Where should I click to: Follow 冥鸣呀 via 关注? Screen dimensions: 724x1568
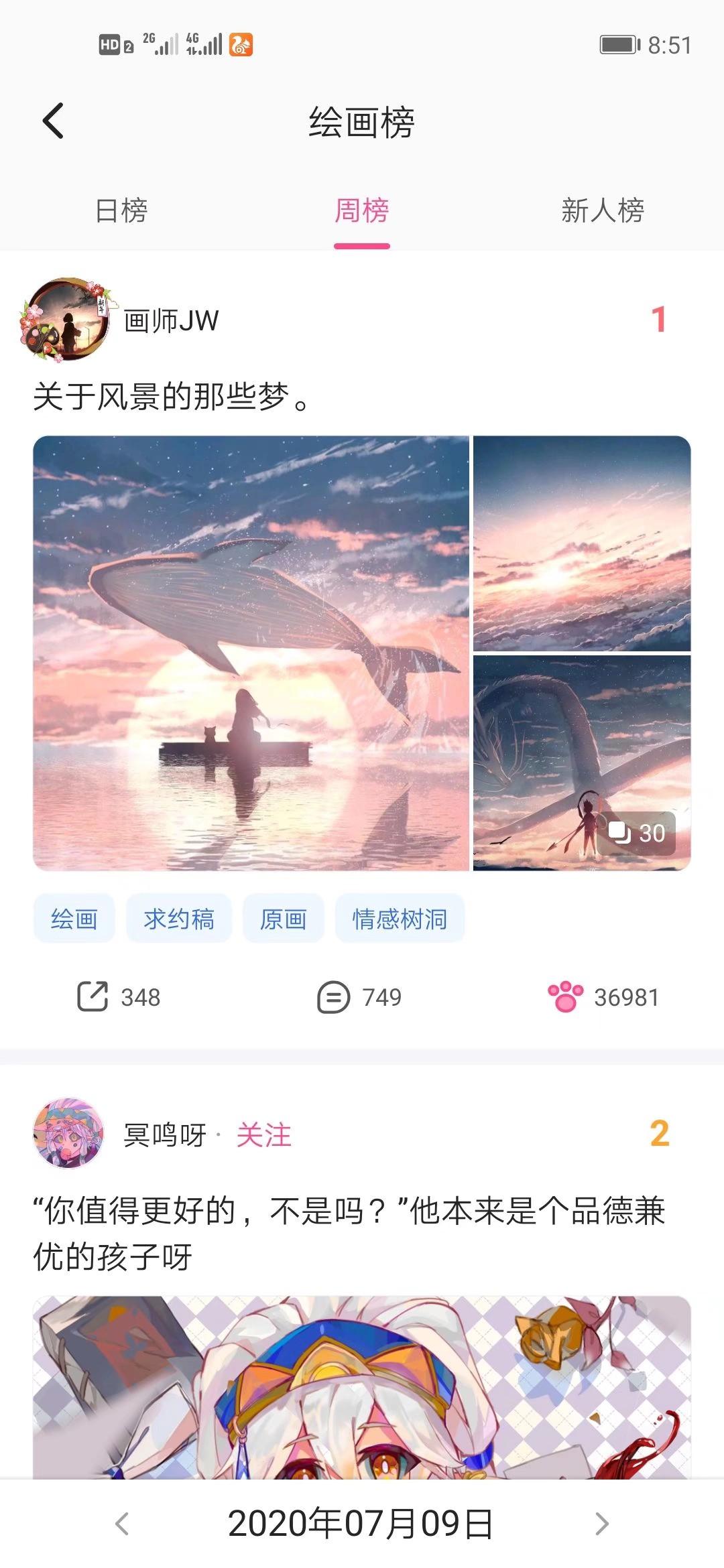click(263, 1135)
